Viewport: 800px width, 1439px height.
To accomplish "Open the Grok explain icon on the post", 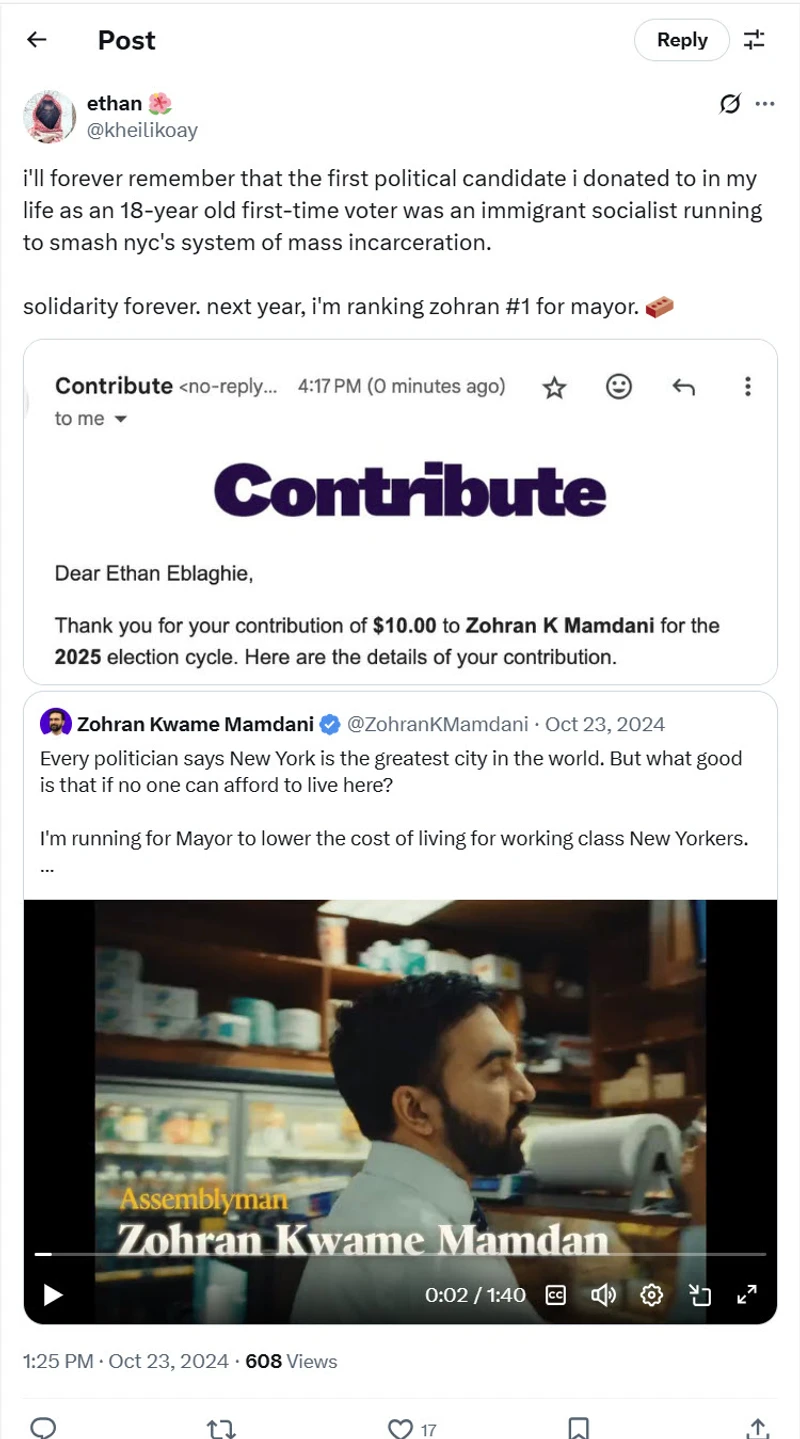I will pos(730,103).
